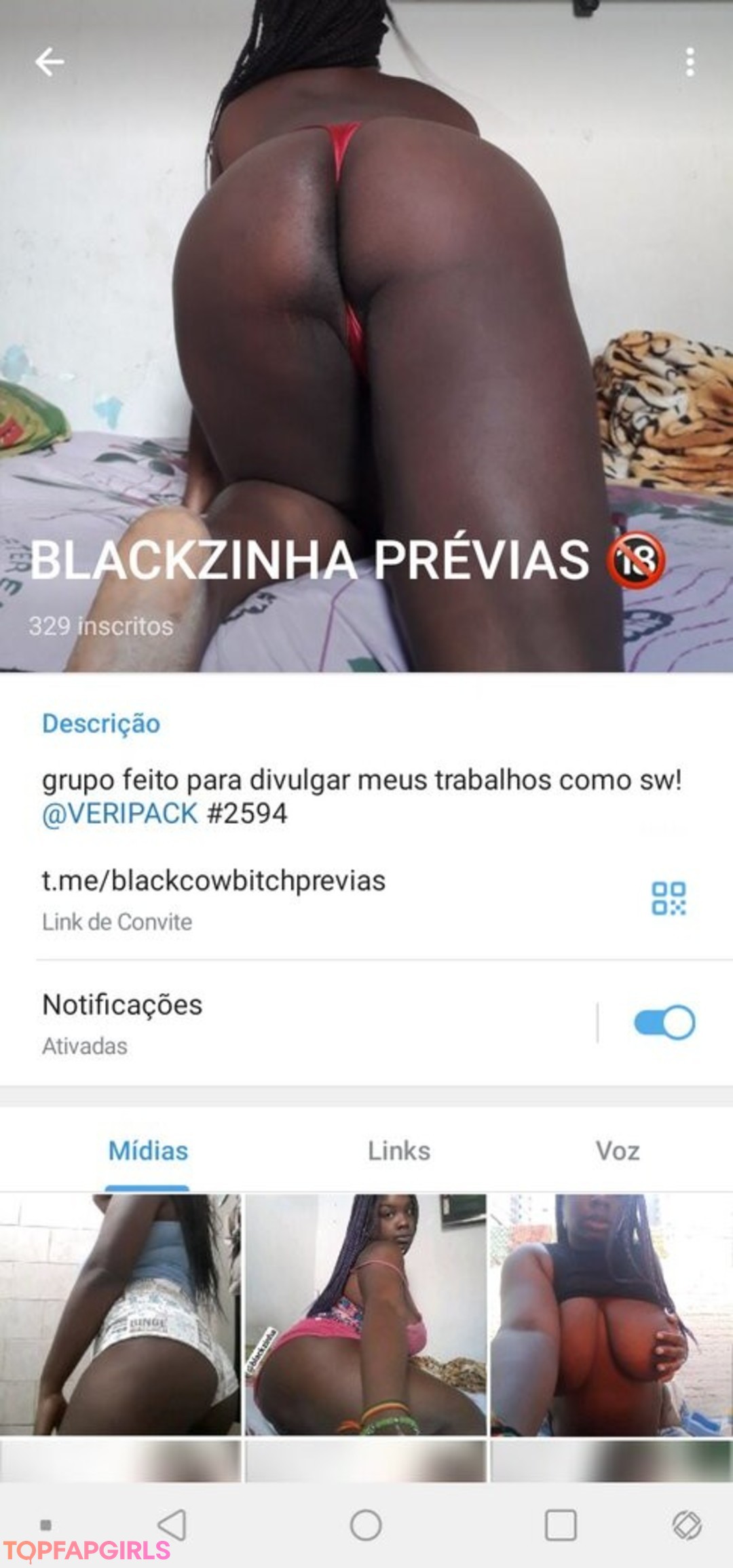Open the three-dot overflow menu

tap(690, 62)
